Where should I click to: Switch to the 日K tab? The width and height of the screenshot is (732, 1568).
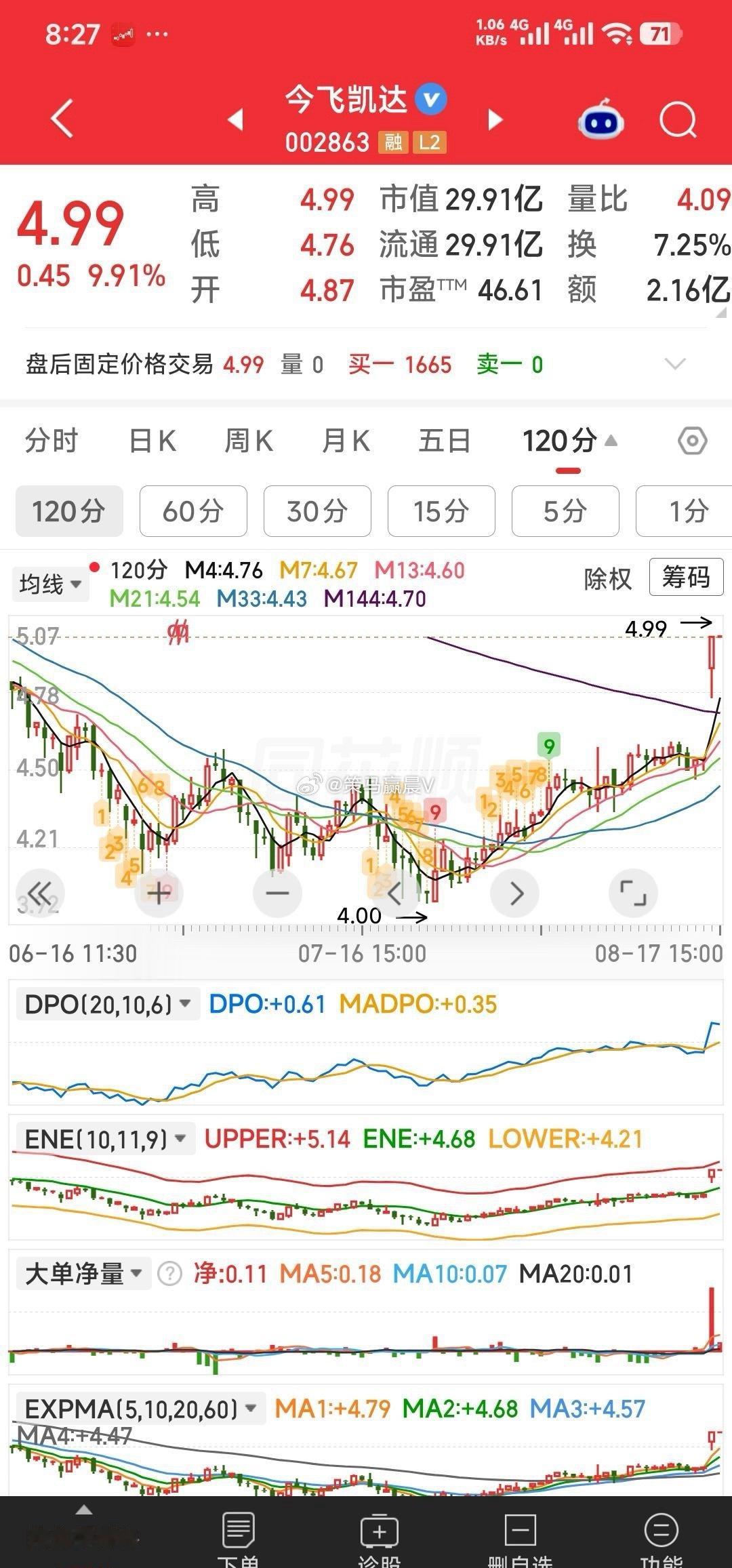tap(152, 441)
